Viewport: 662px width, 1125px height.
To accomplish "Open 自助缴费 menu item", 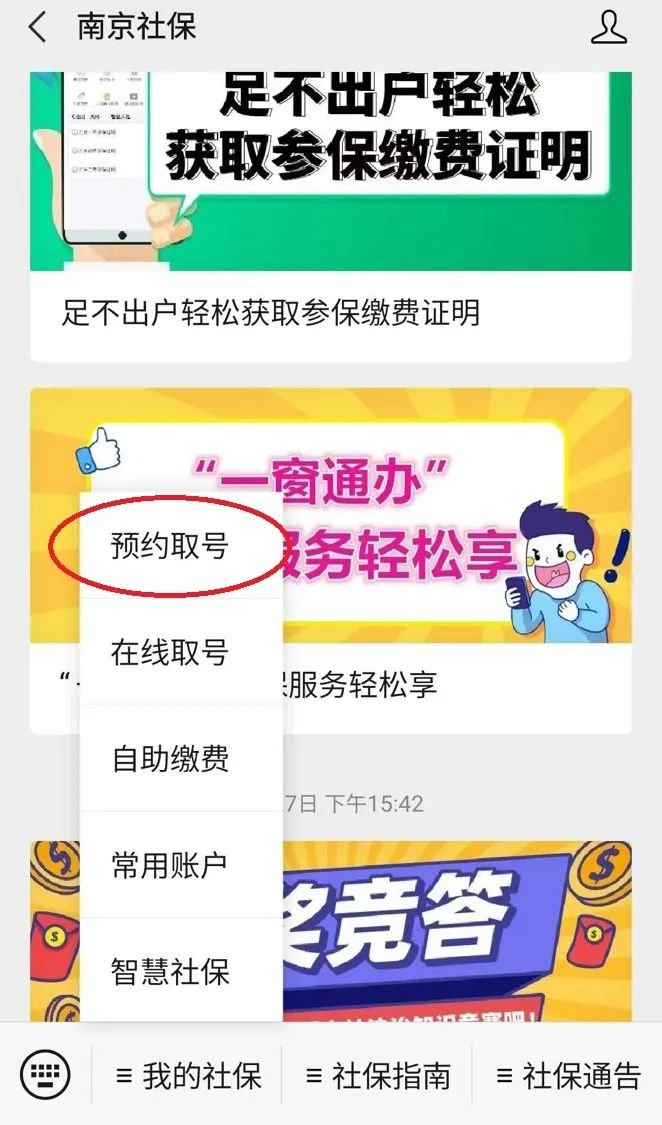I will [x=170, y=758].
